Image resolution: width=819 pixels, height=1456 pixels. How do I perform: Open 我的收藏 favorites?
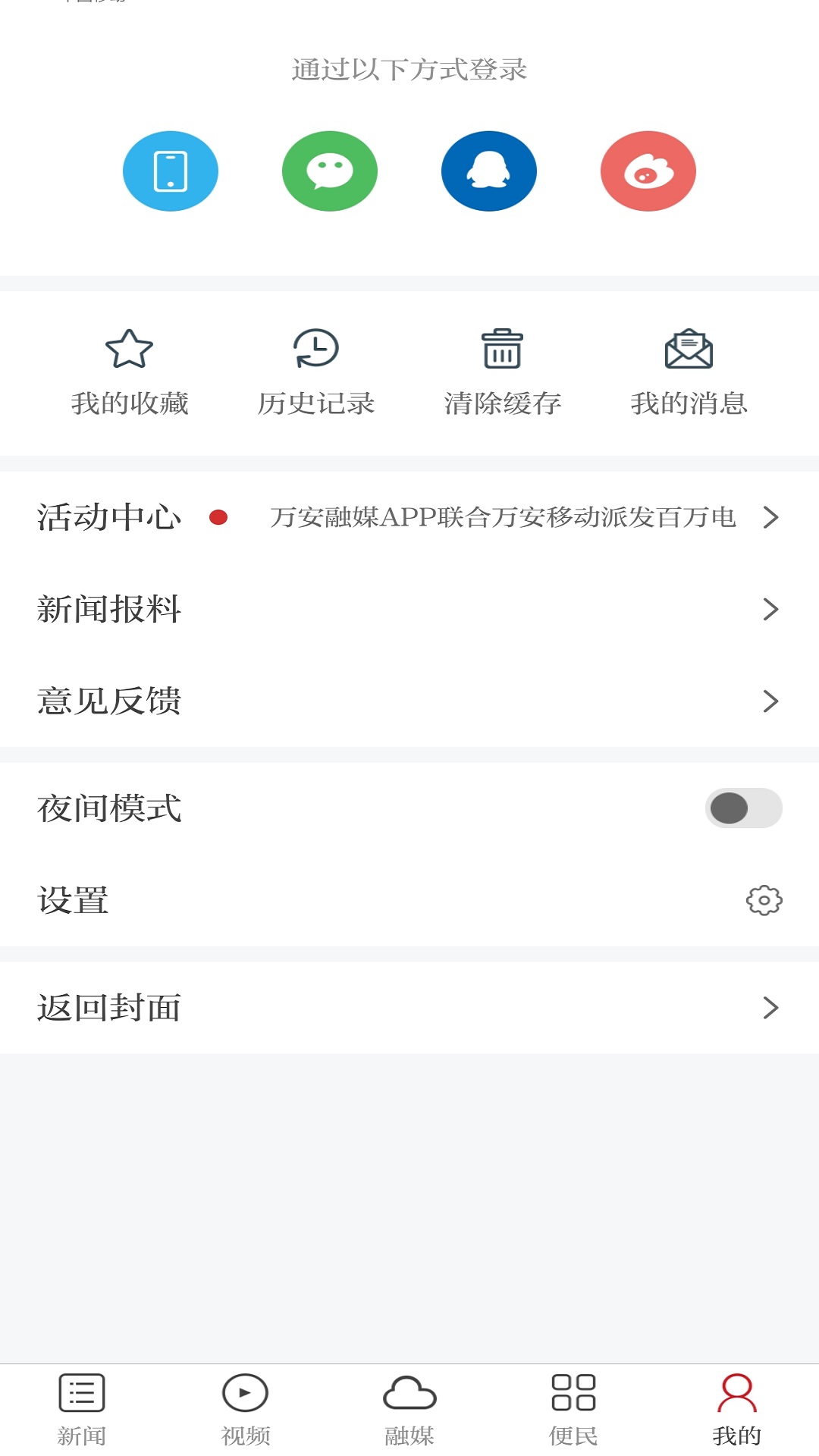[x=130, y=369]
